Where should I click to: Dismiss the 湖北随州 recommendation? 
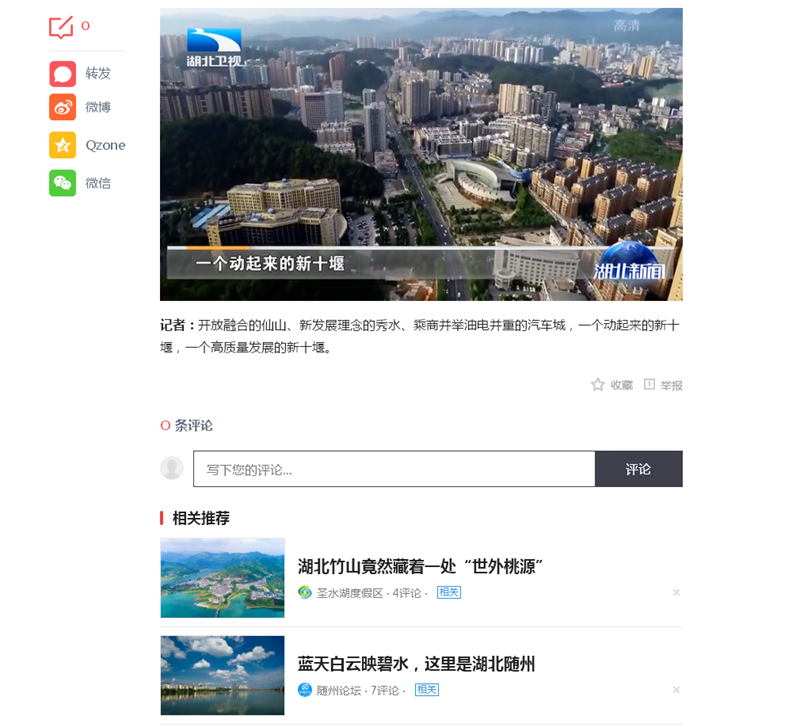coord(676,690)
